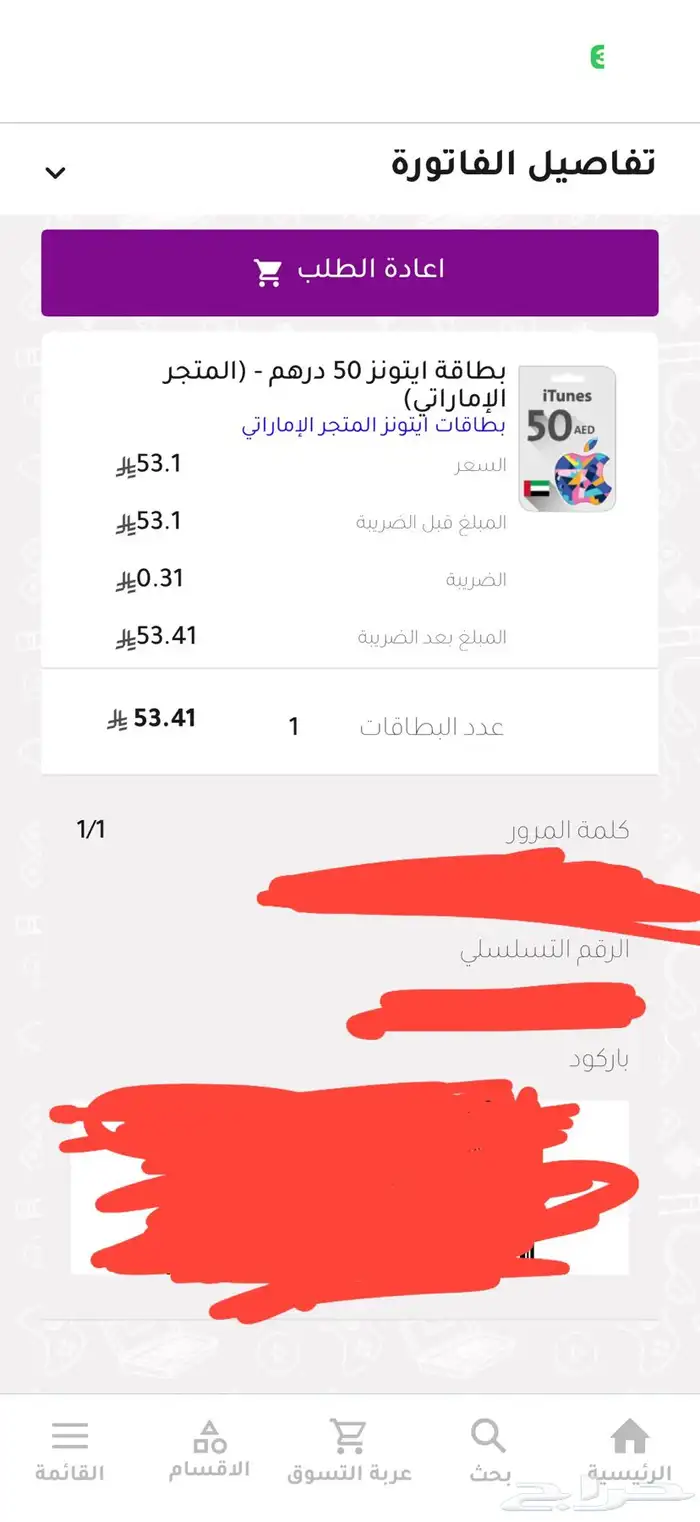Go to the الرئيسية home tab
This screenshot has width=700, height=1522.
pos(629,1450)
